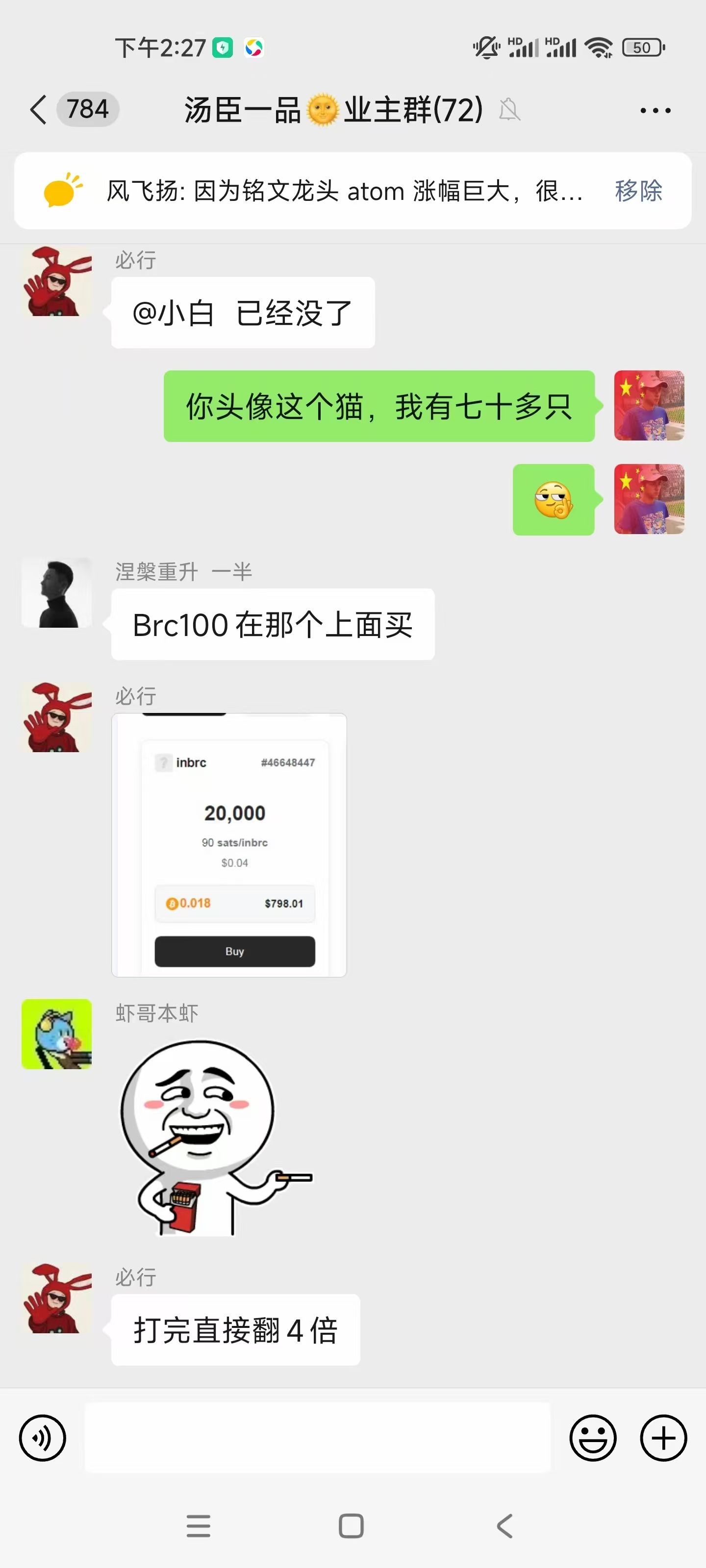View the smoking sticker from 虾哥本虾
Image resolution: width=706 pixels, height=1568 pixels.
tap(213, 1136)
